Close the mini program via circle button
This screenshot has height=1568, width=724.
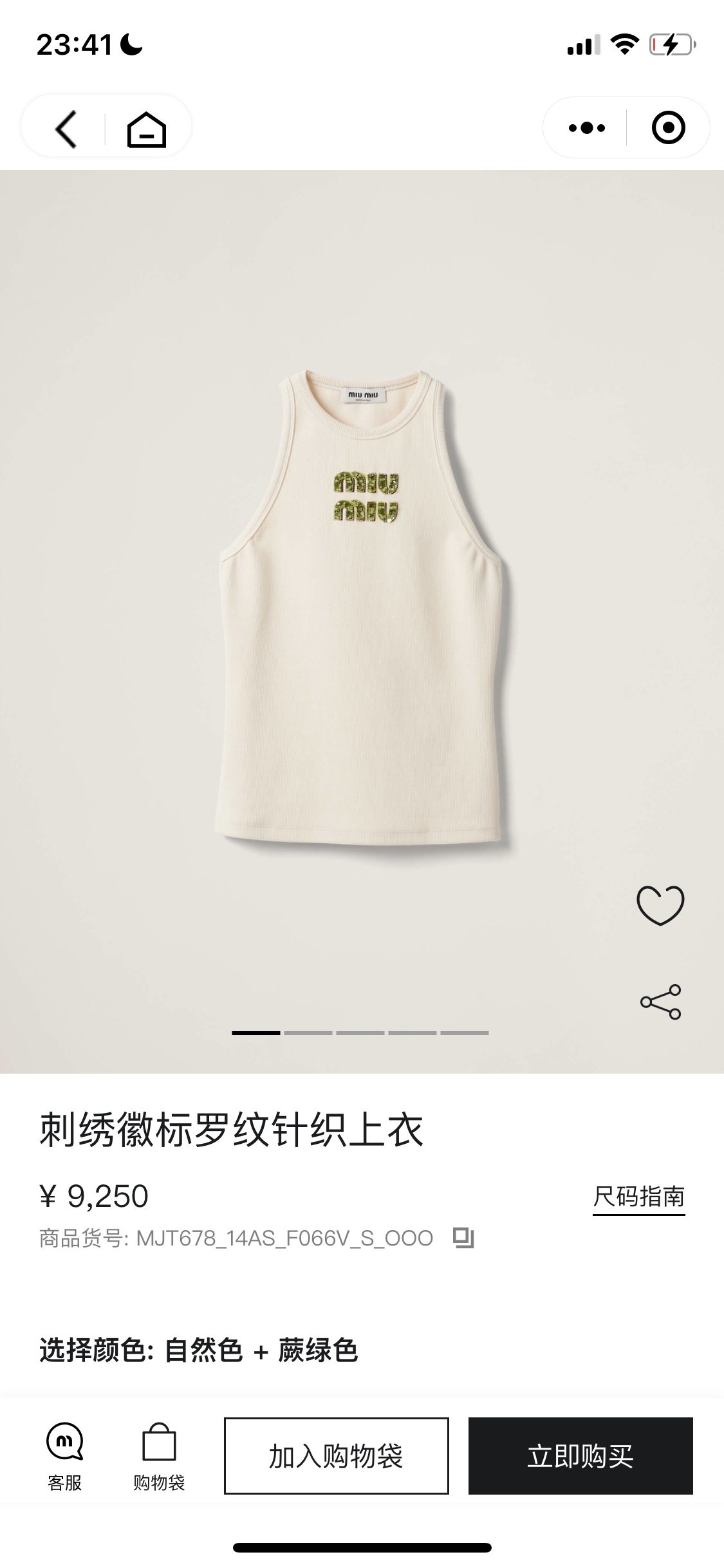668,127
